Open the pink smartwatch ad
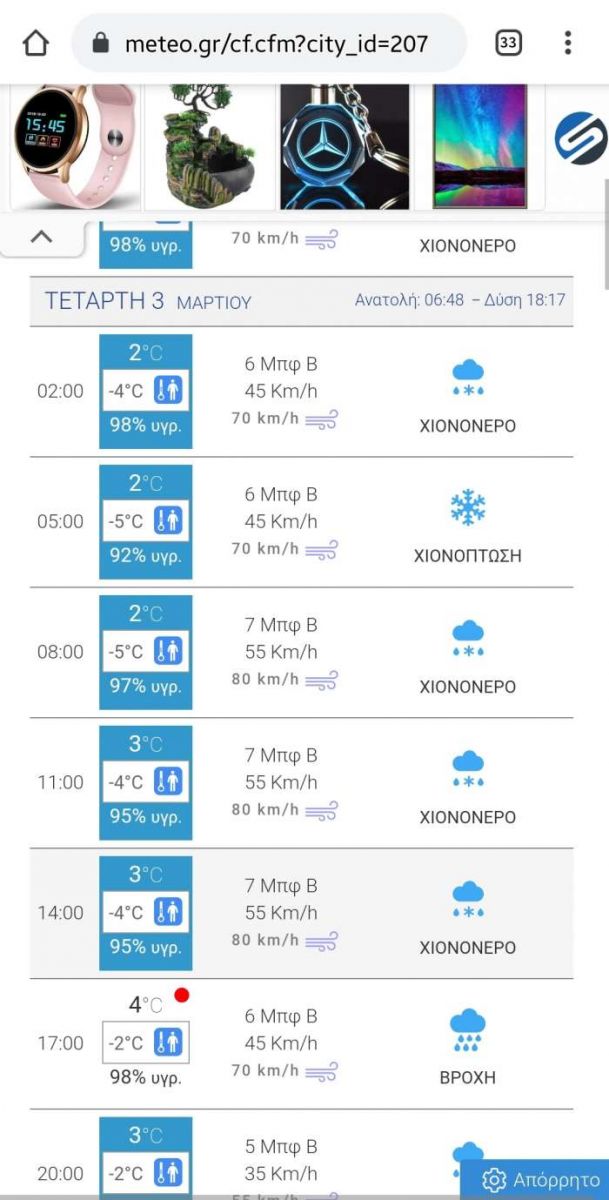Screen dimensions: 609x1200 pos(74,146)
